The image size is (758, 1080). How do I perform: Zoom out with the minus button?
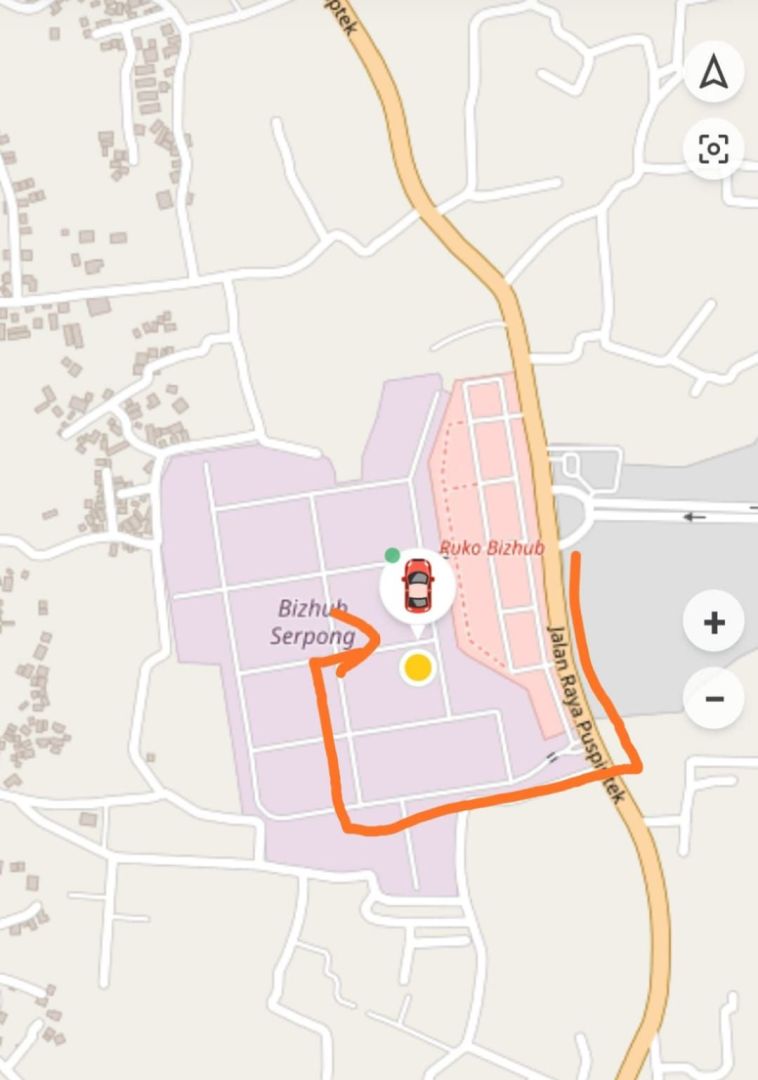tap(713, 697)
